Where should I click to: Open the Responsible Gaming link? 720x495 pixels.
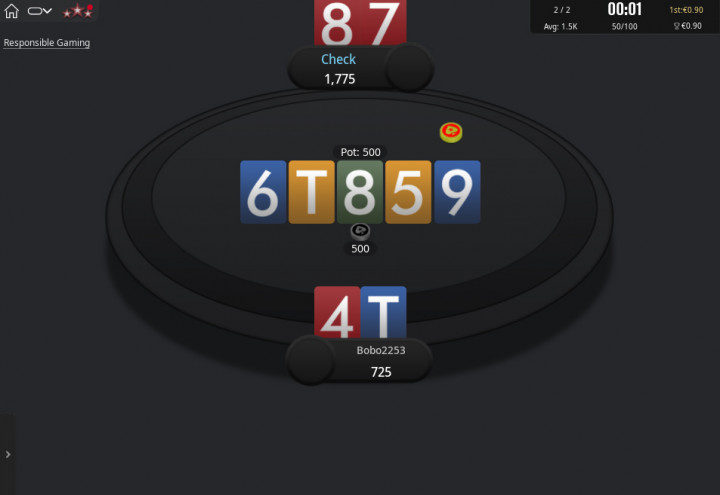[47, 43]
